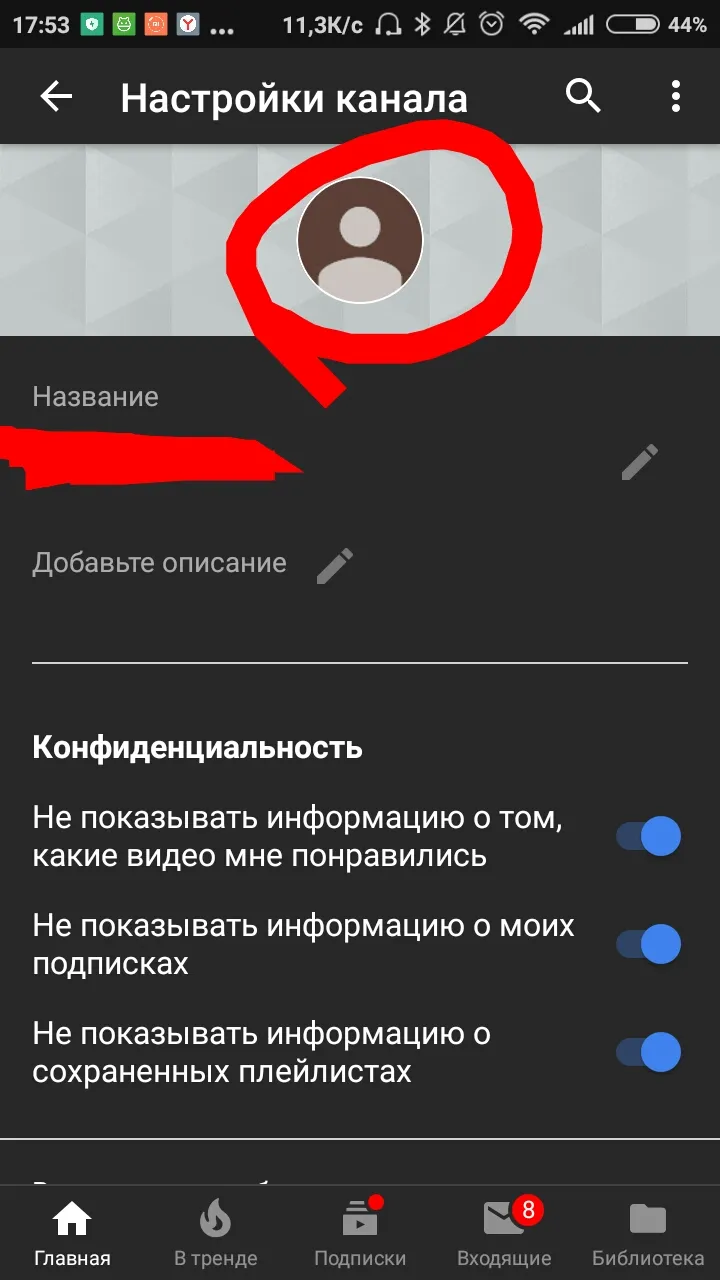This screenshot has width=720, height=1280.
Task: Toggle hiding my subscriptions information
Action: pyautogui.click(x=648, y=944)
